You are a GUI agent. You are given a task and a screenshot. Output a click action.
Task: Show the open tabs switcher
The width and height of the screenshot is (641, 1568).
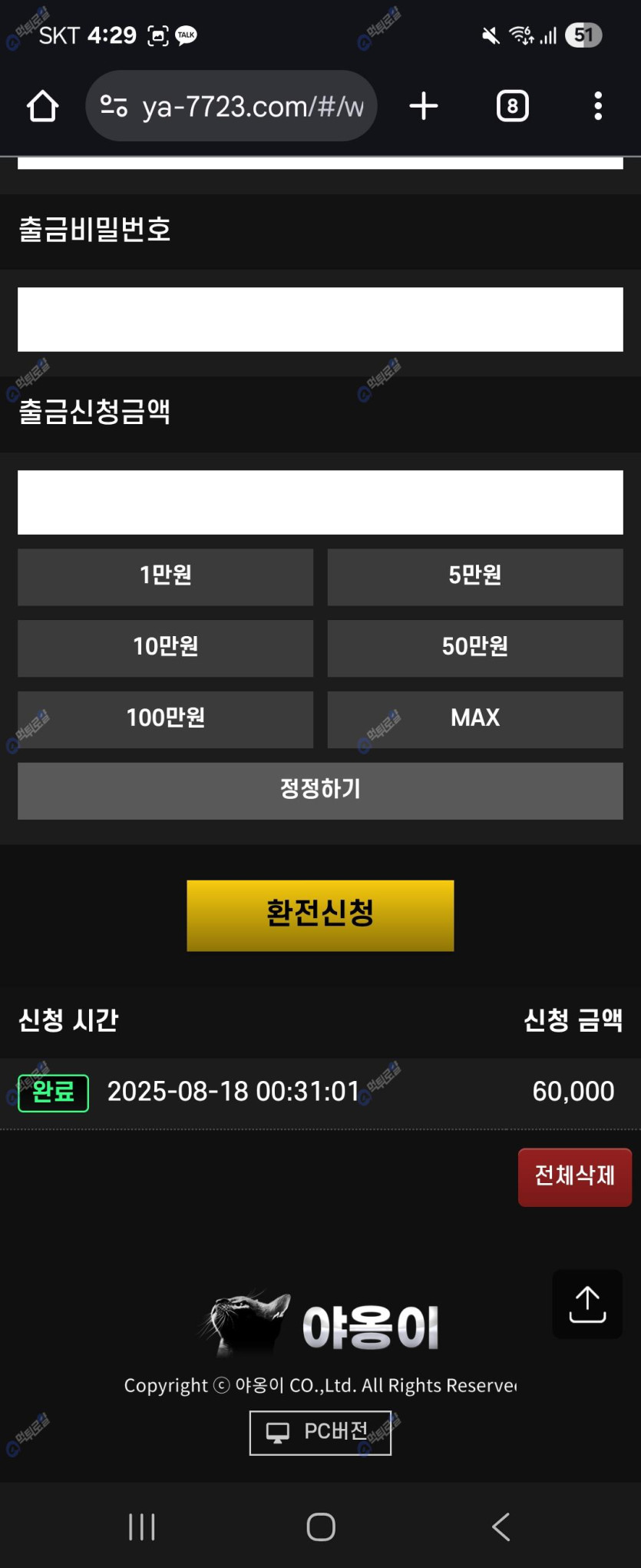(x=512, y=106)
